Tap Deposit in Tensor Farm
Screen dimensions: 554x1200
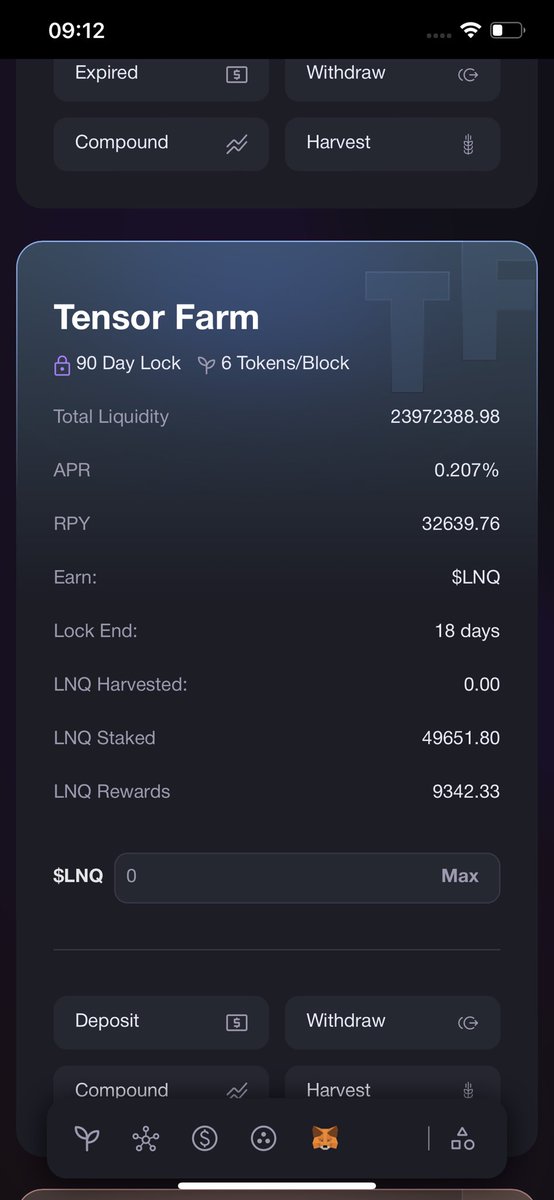click(161, 1022)
